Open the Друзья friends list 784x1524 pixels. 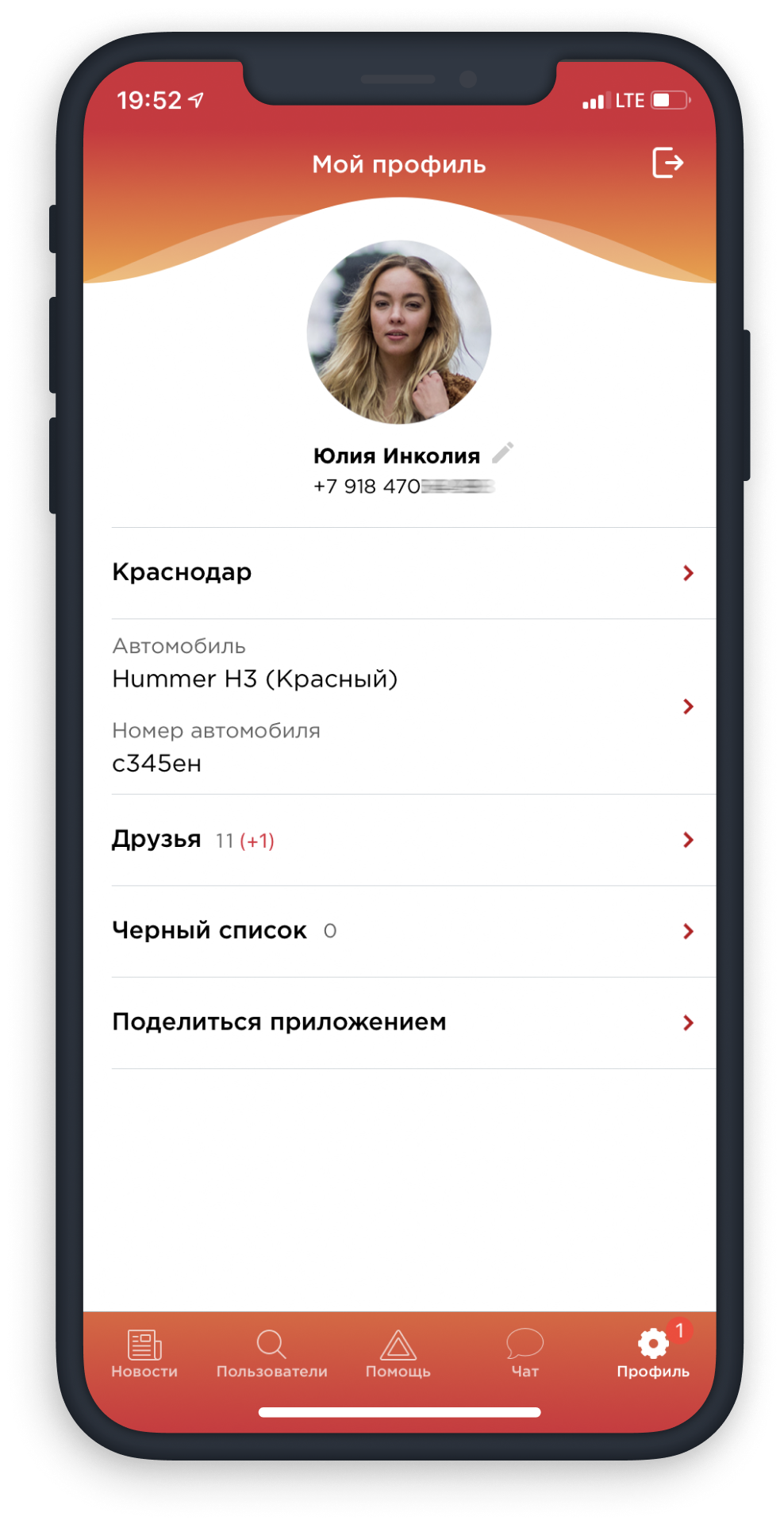(x=413, y=840)
